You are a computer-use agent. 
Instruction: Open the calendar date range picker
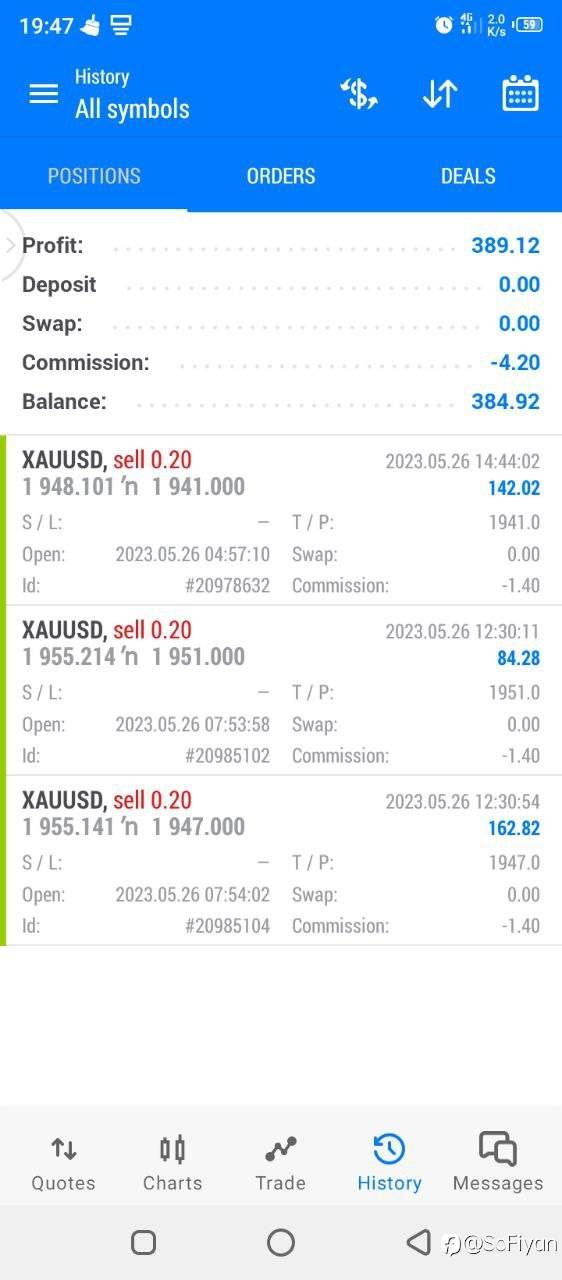tap(520, 93)
